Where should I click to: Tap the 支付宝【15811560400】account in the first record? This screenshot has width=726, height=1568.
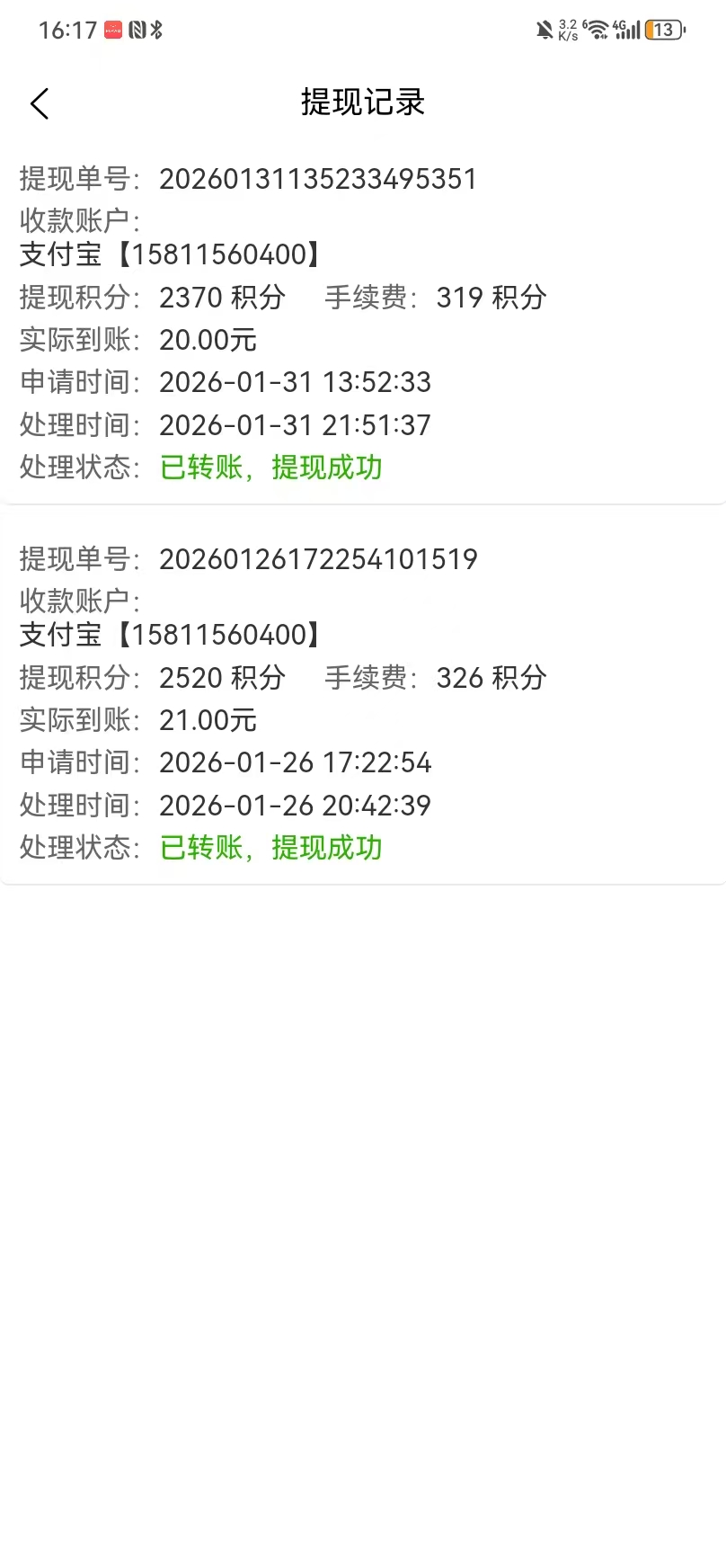pyautogui.click(x=169, y=254)
